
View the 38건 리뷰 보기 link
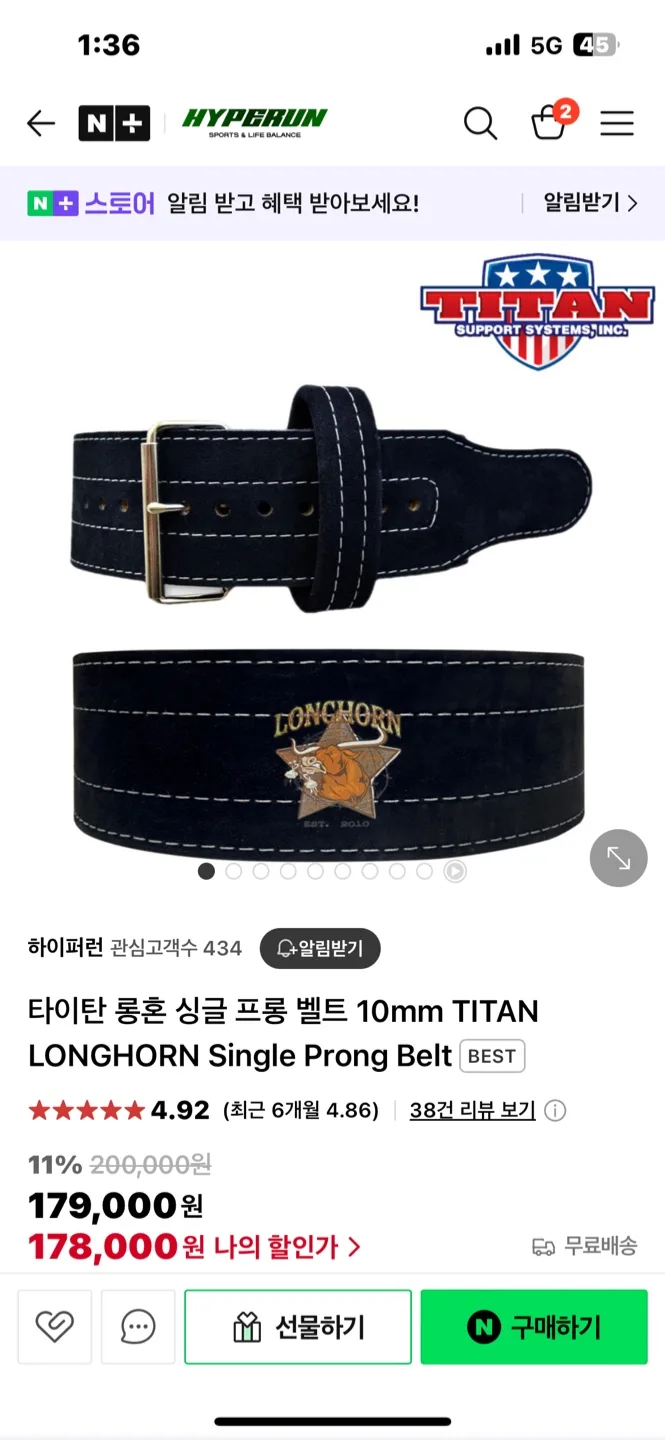pos(472,1110)
